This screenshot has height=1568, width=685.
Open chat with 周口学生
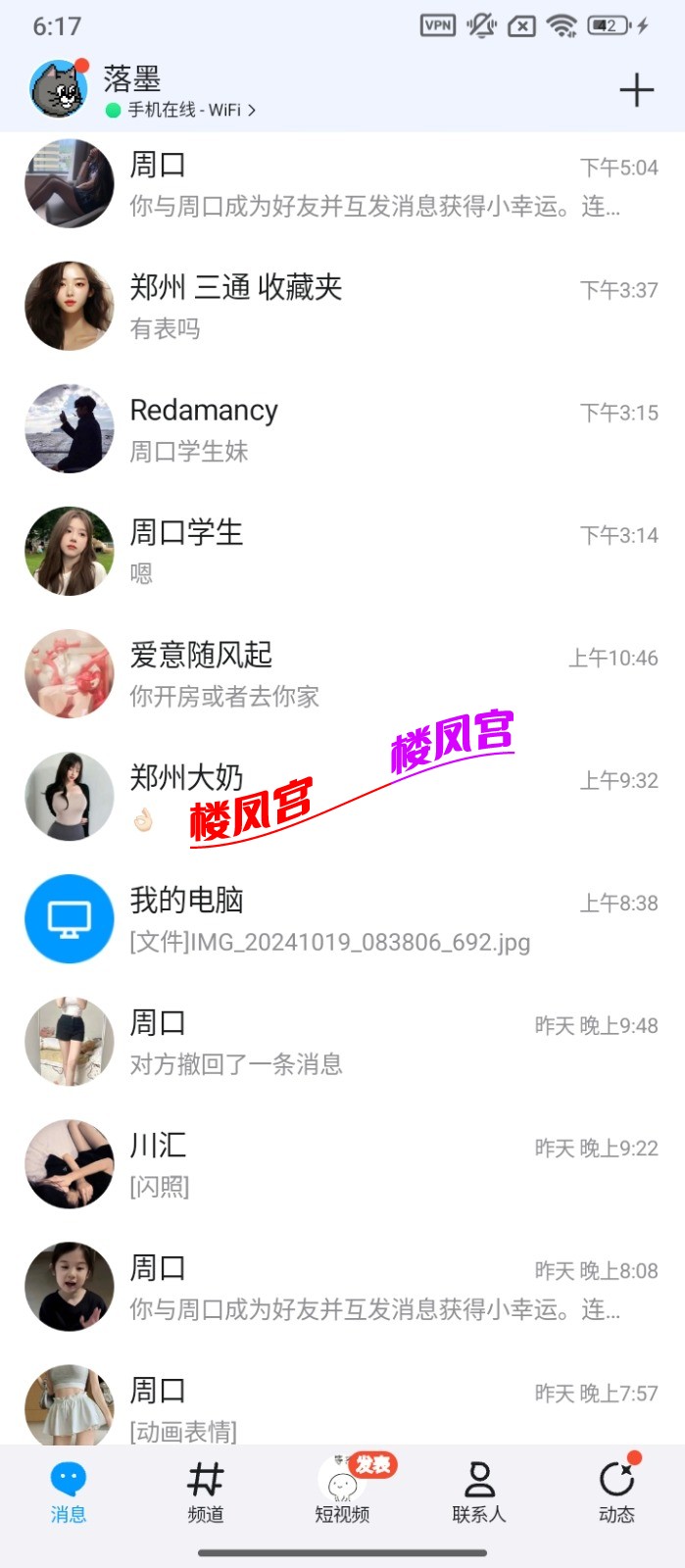[x=343, y=552]
